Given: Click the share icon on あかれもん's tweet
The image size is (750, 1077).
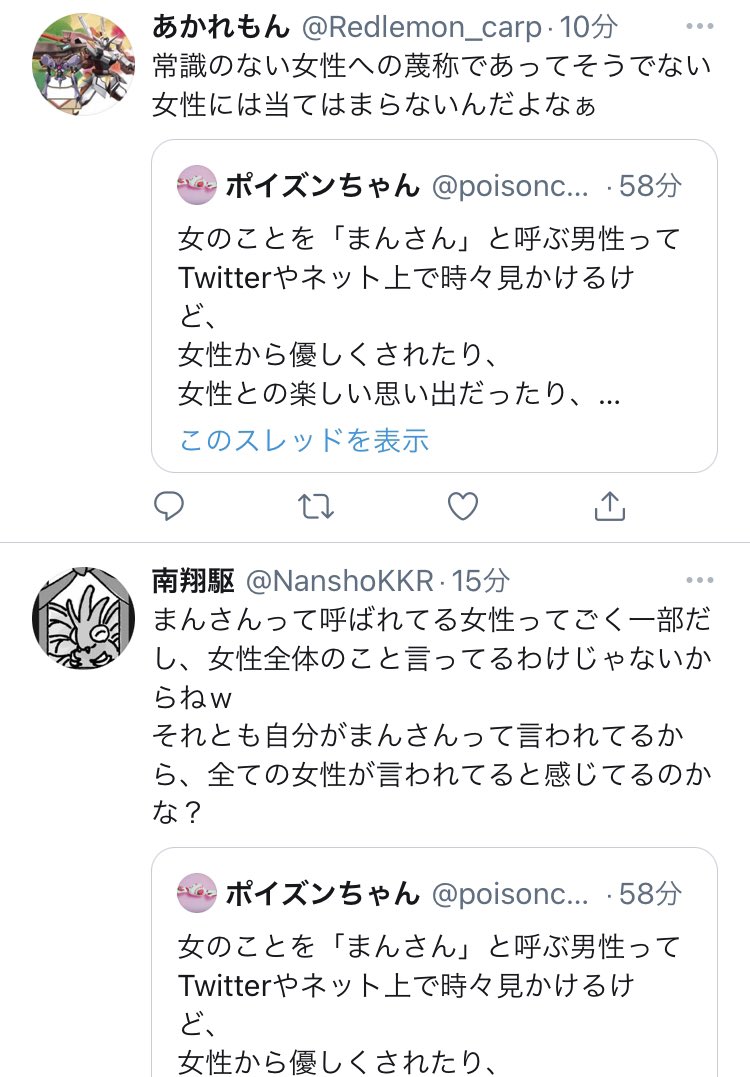Looking at the screenshot, I should [609, 507].
